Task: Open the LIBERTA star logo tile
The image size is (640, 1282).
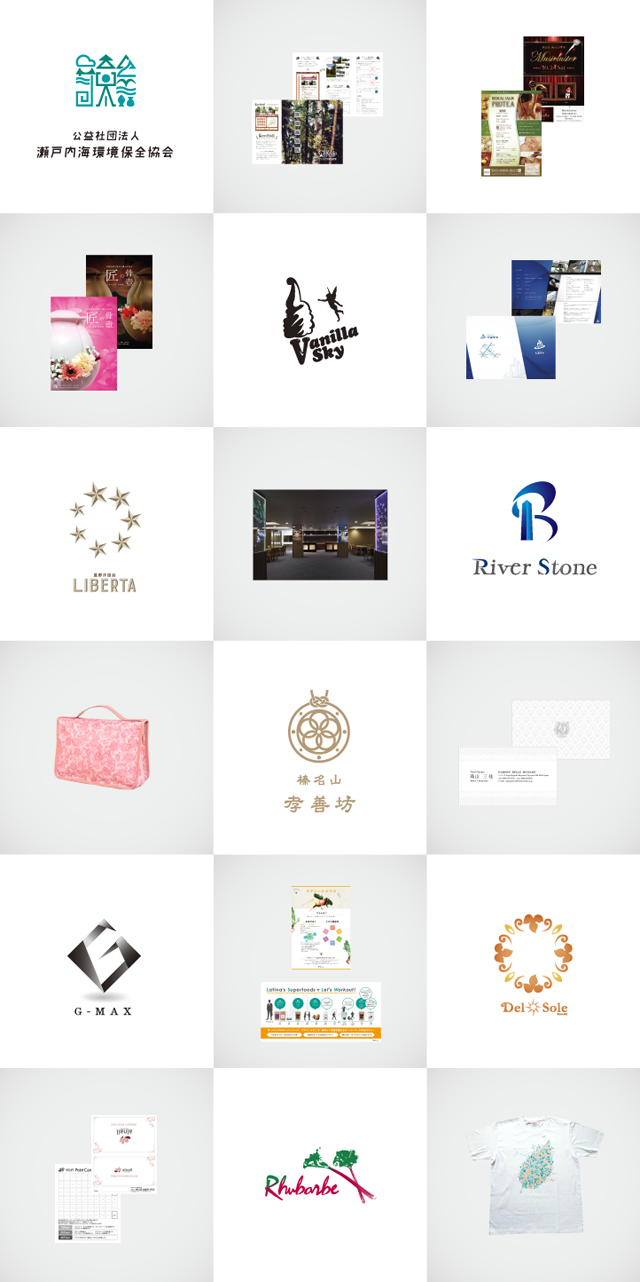Action: pos(106,534)
